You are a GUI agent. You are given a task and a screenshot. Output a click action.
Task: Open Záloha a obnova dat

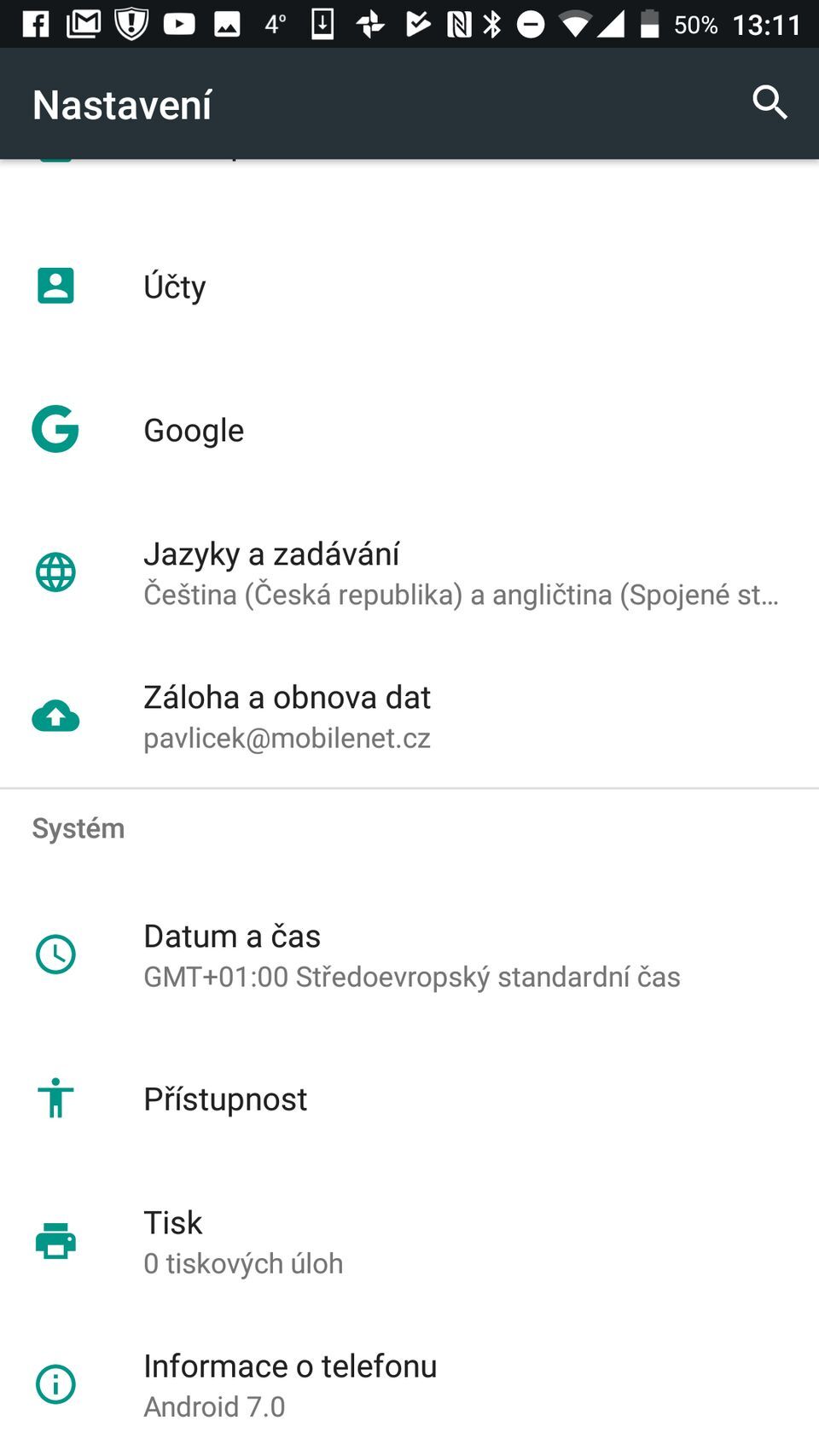pos(341,716)
